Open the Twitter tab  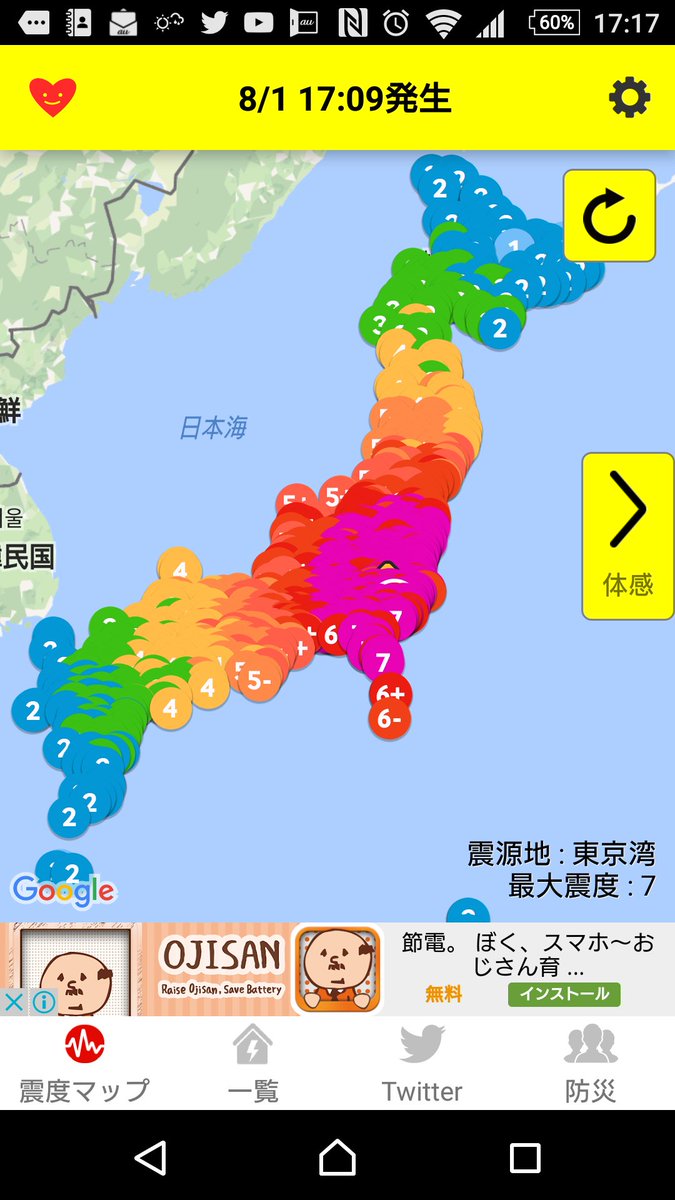pyautogui.click(x=422, y=1066)
